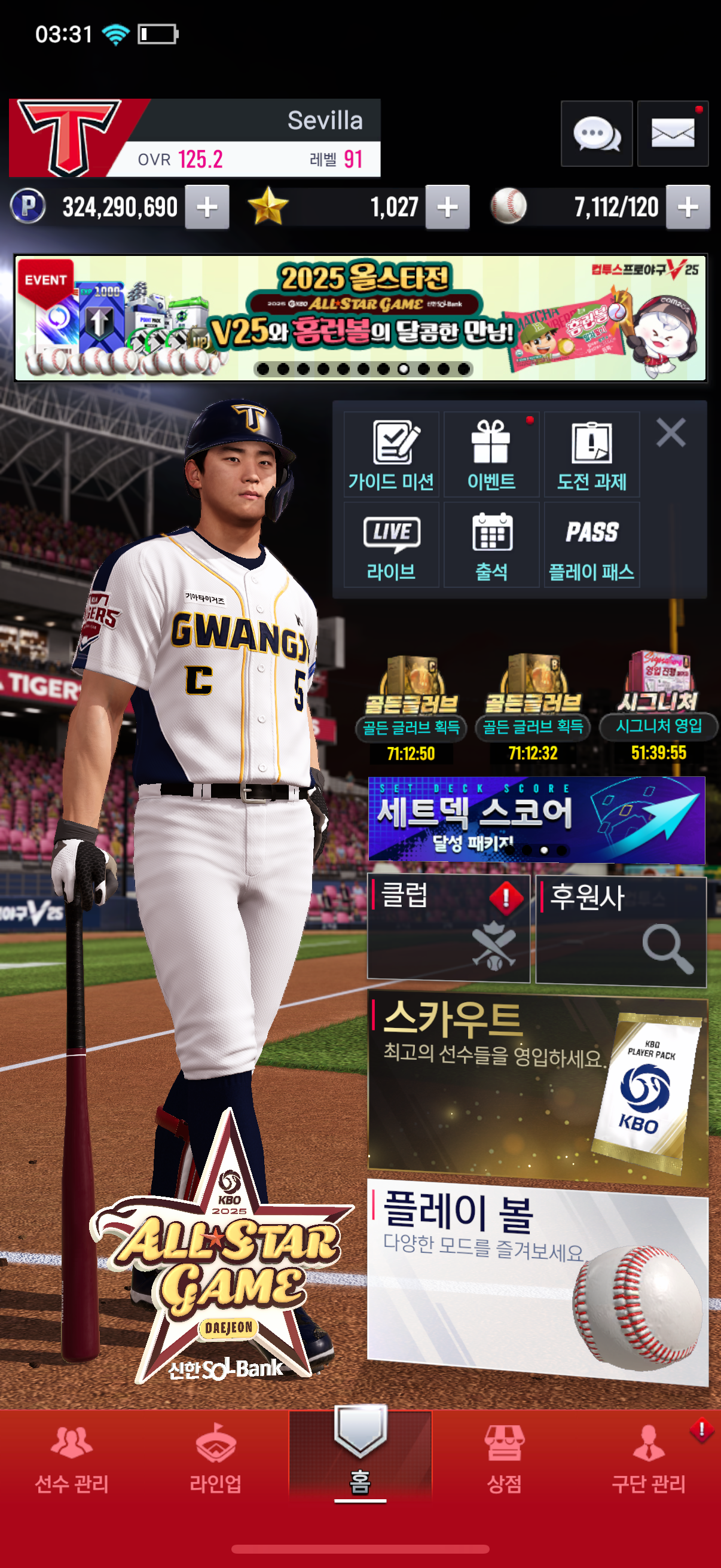
Task: Open 도전 과제
Action: tap(591, 454)
